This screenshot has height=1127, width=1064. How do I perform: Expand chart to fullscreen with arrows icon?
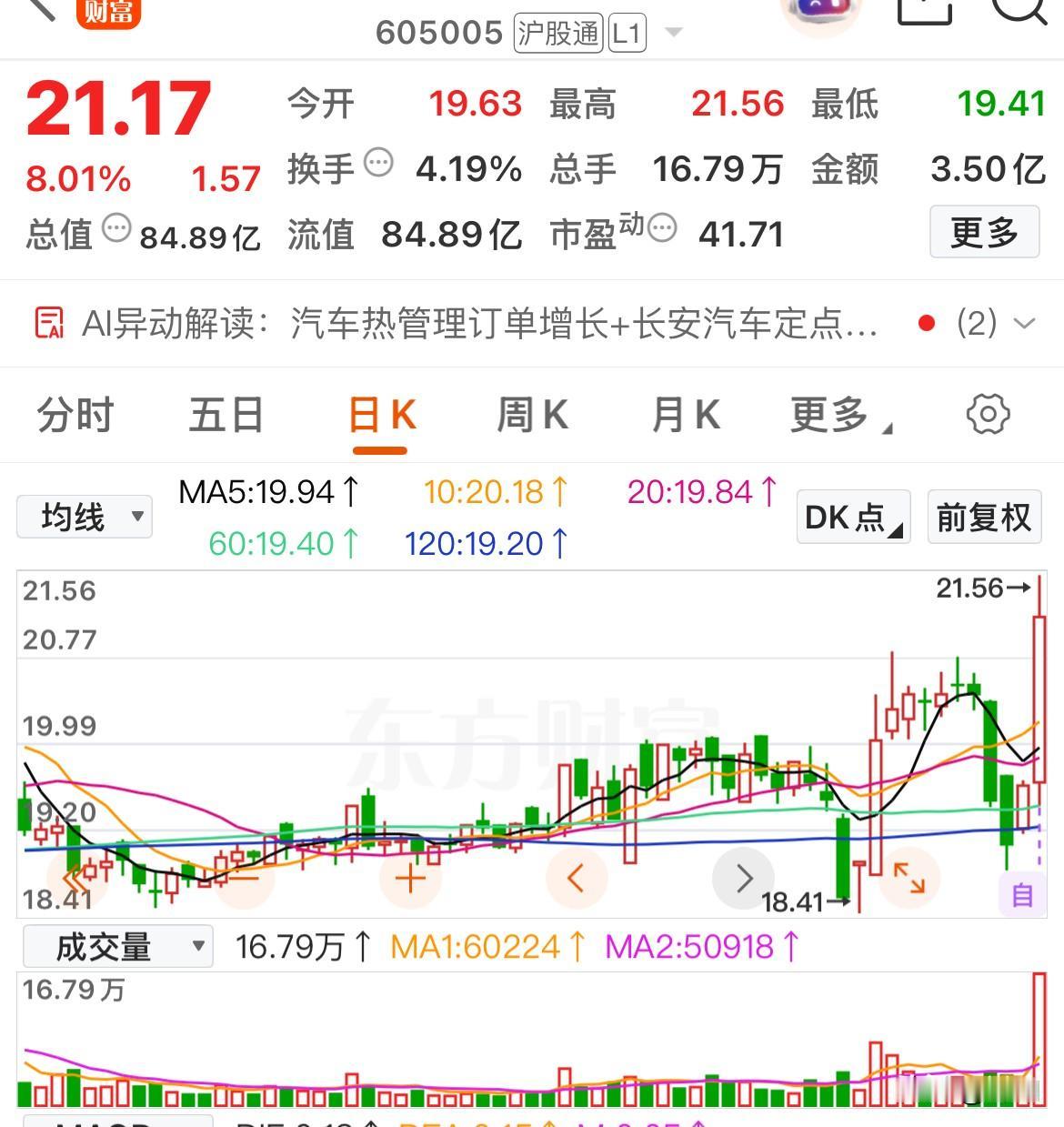910,879
